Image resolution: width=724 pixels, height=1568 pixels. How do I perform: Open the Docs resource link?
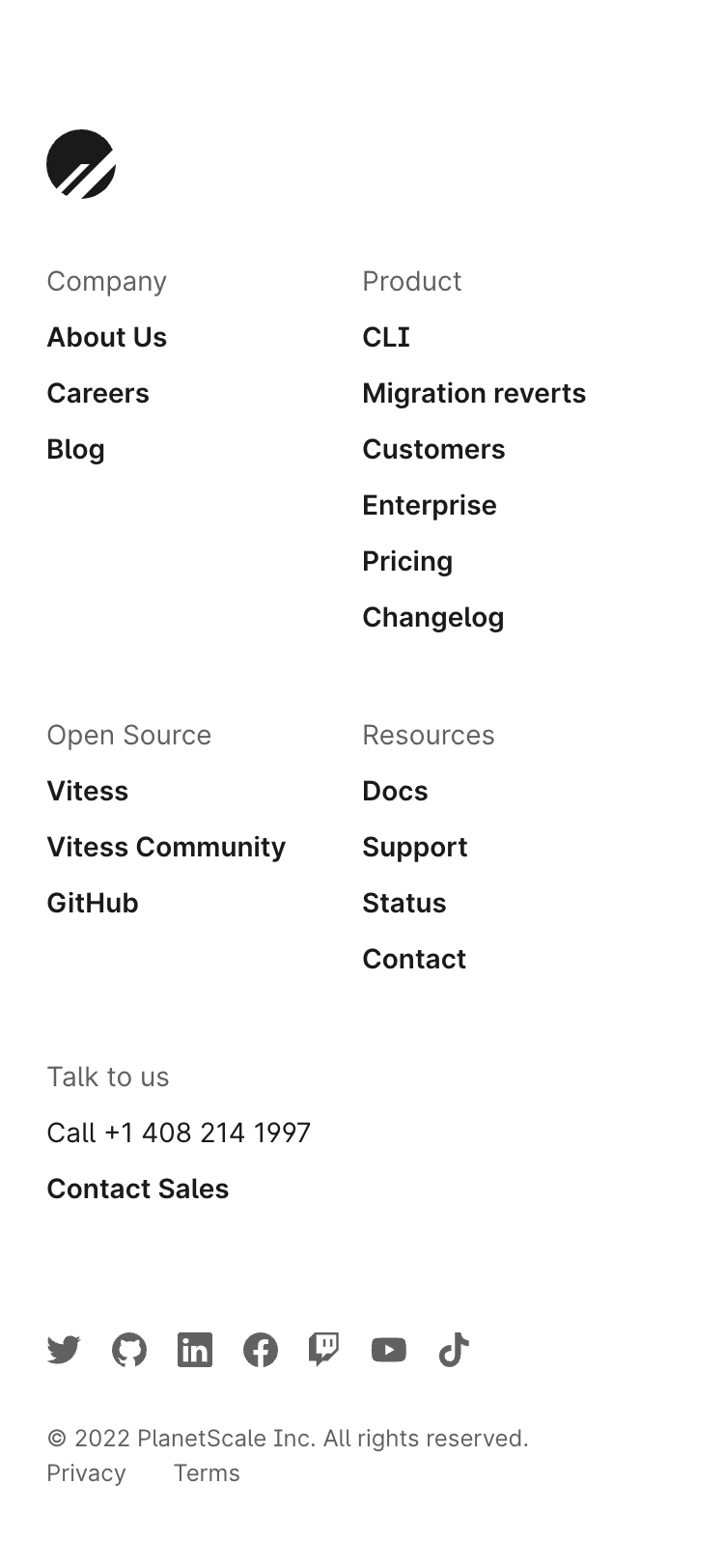(395, 791)
